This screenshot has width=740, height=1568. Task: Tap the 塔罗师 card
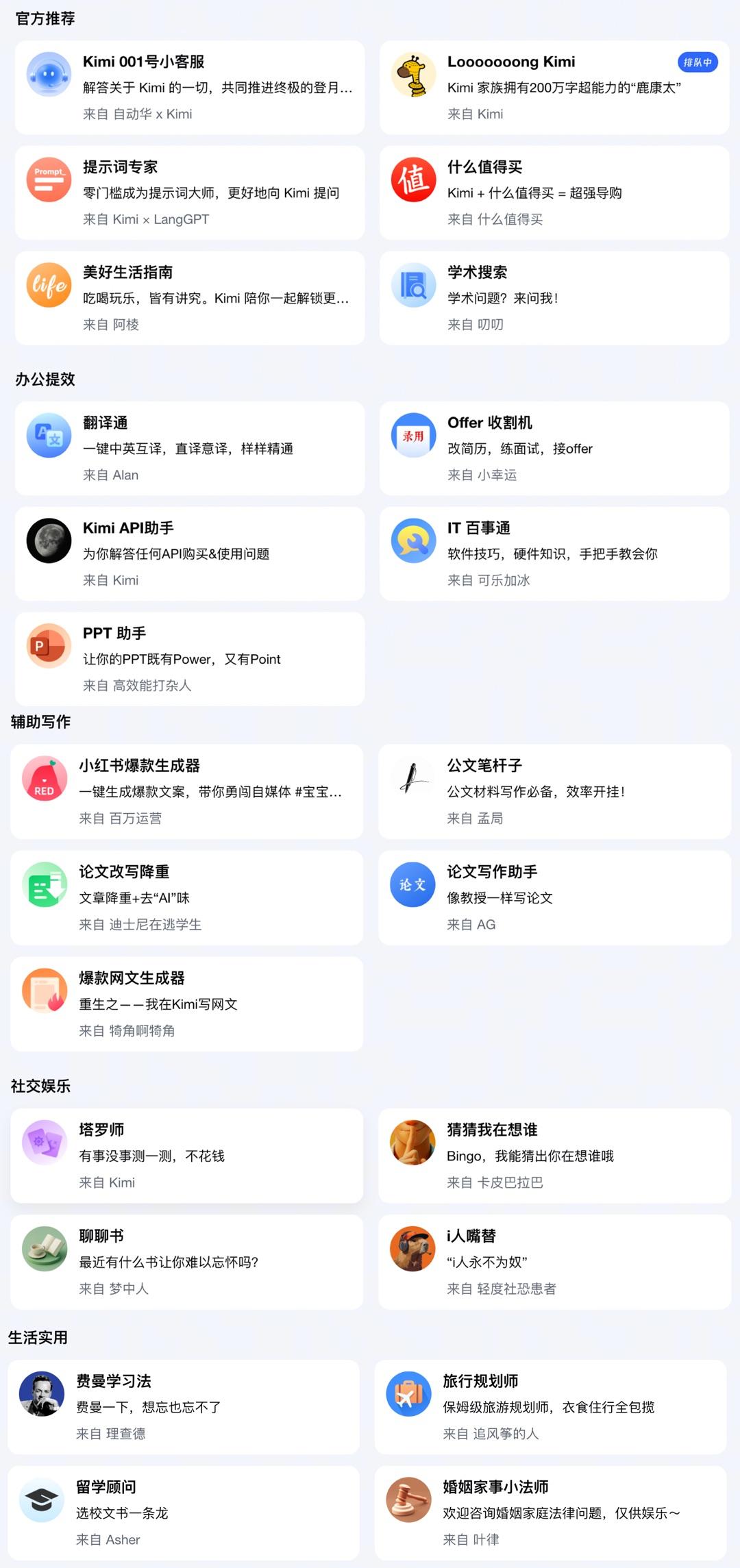pos(186,1156)
